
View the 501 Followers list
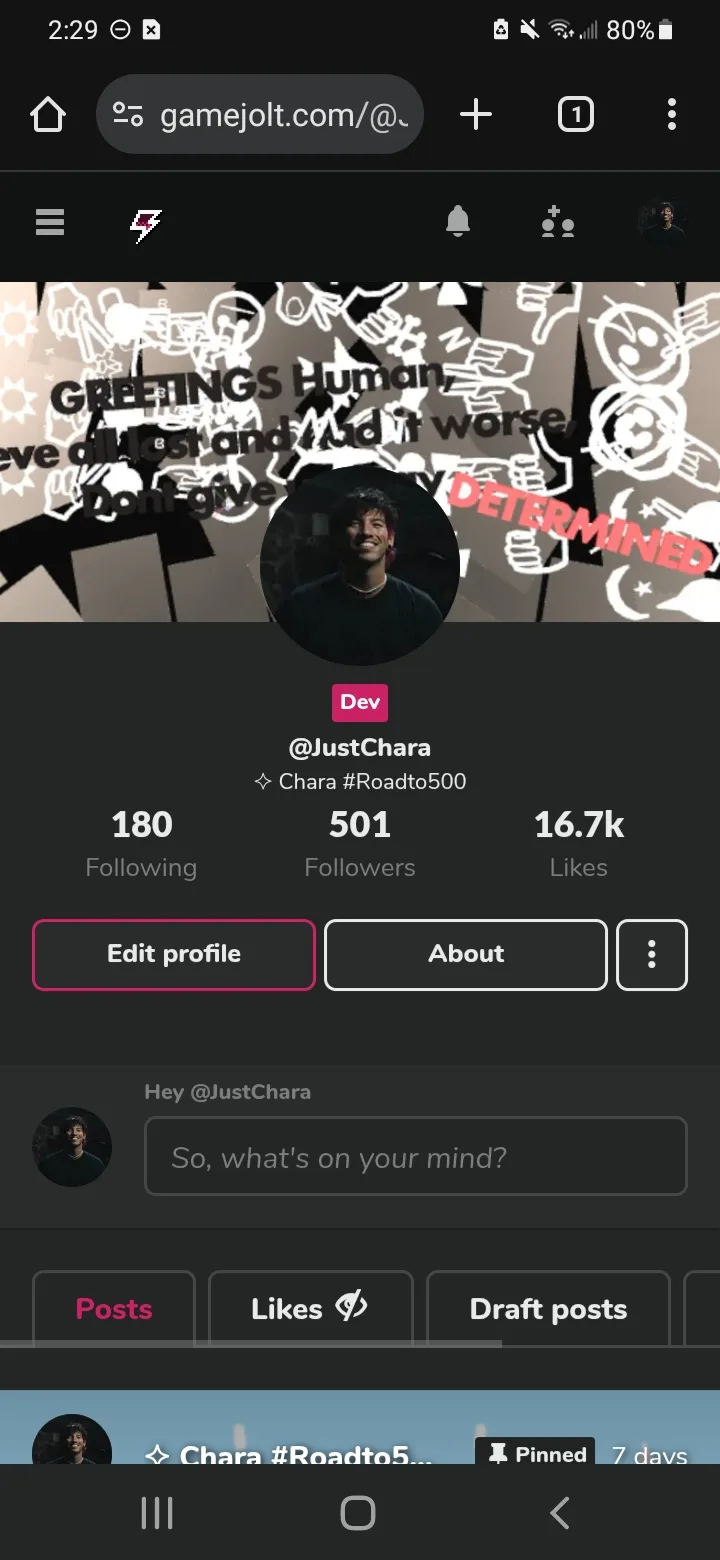coord(360,844)
